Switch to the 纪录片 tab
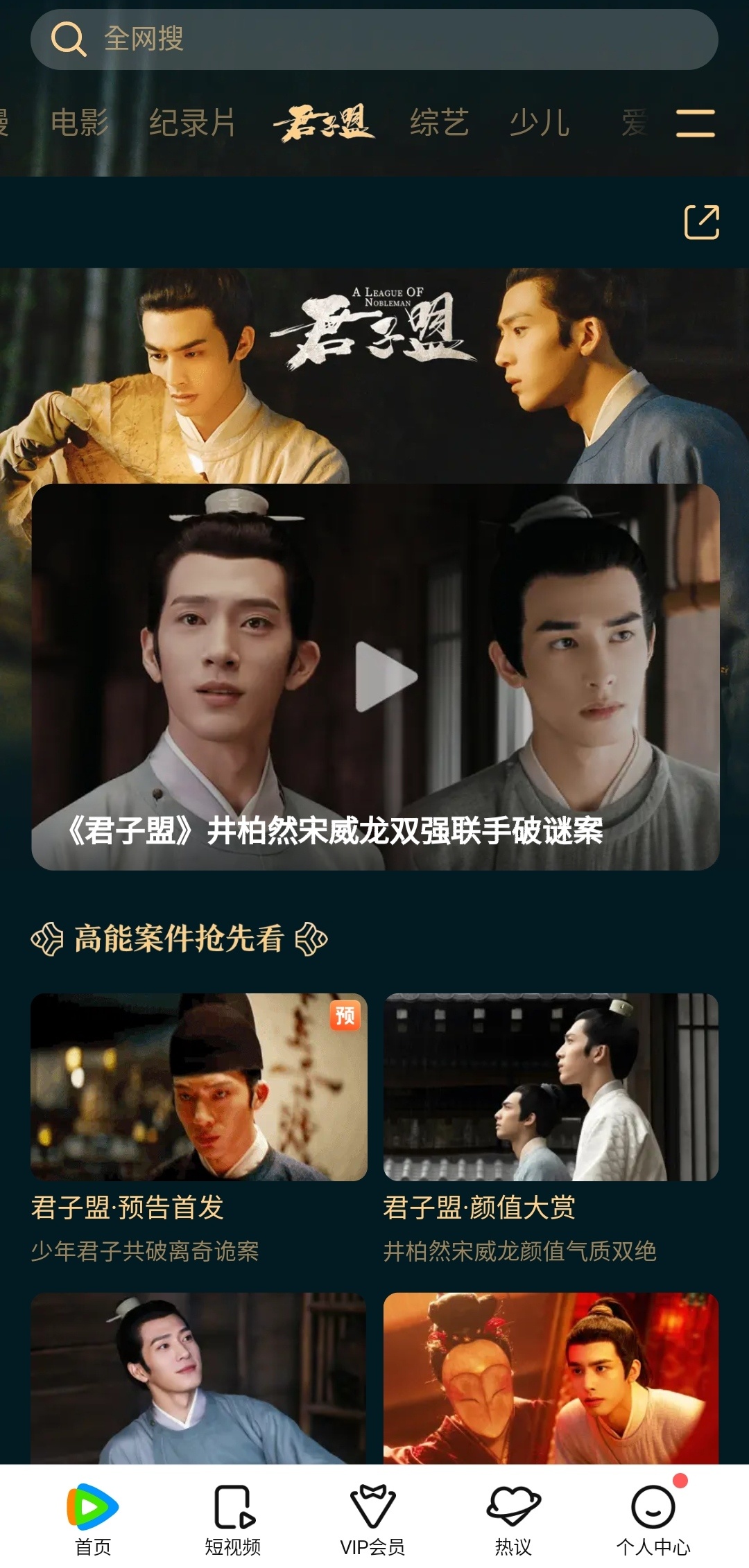749x1568 pixels. click(x=193, y=123)
